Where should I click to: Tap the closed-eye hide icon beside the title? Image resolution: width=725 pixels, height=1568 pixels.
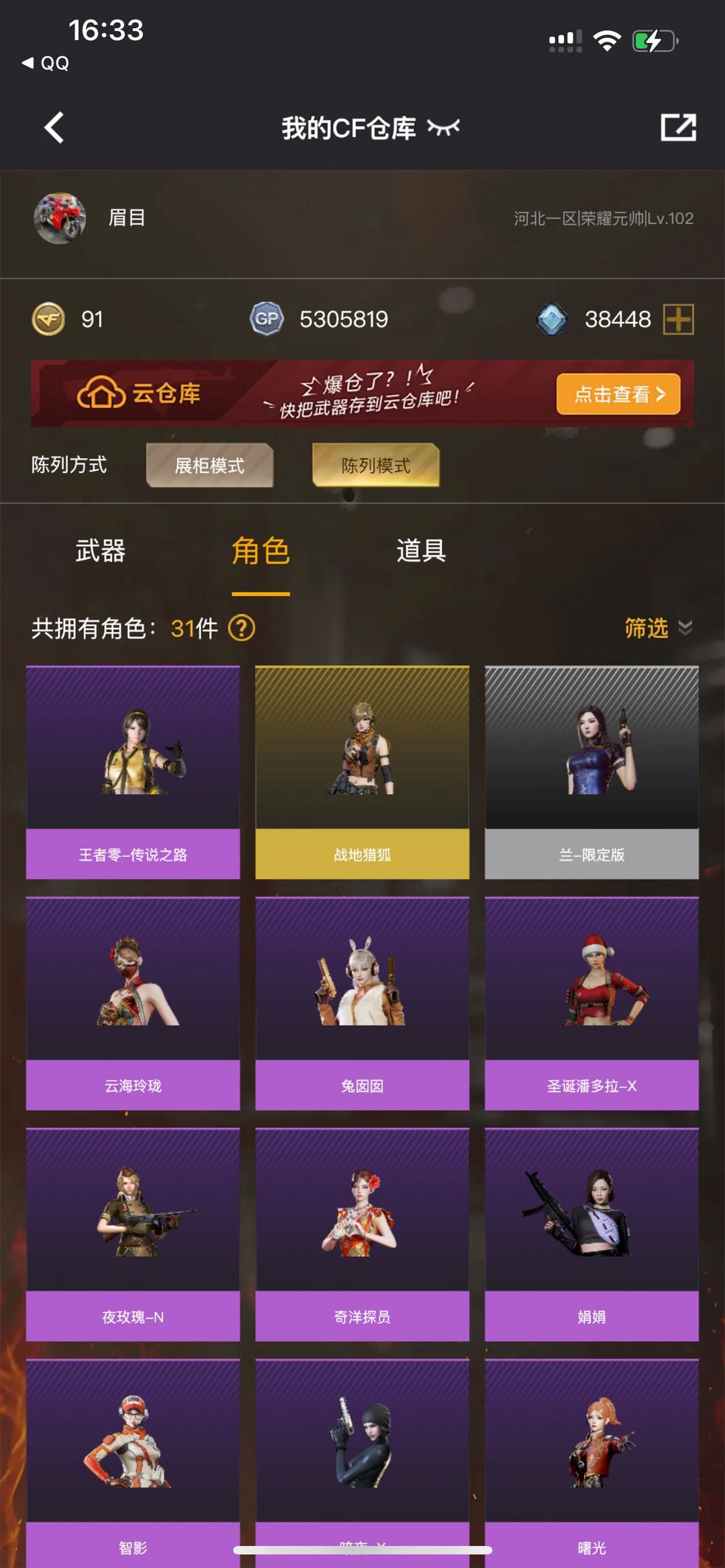pos(444,127)
